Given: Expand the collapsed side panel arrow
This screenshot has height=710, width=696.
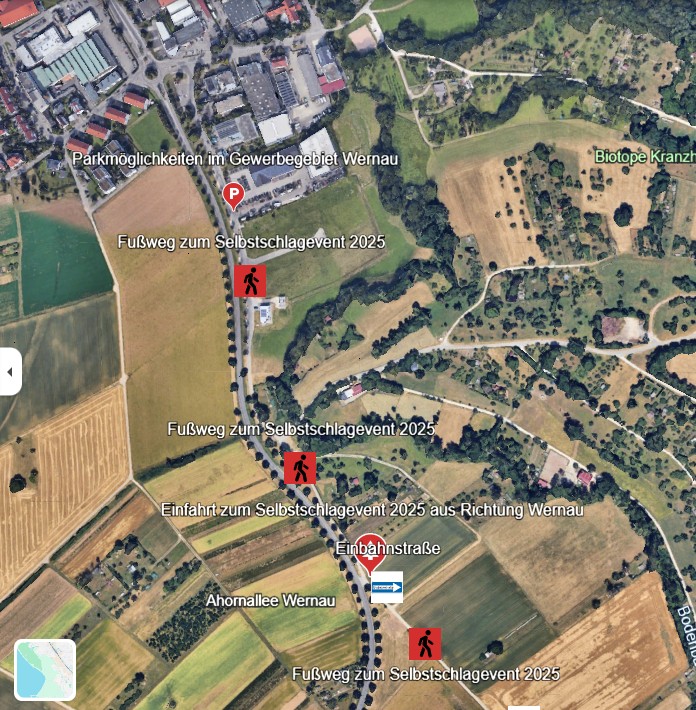Looking at the screenshot, I should (x=10, y=372).
